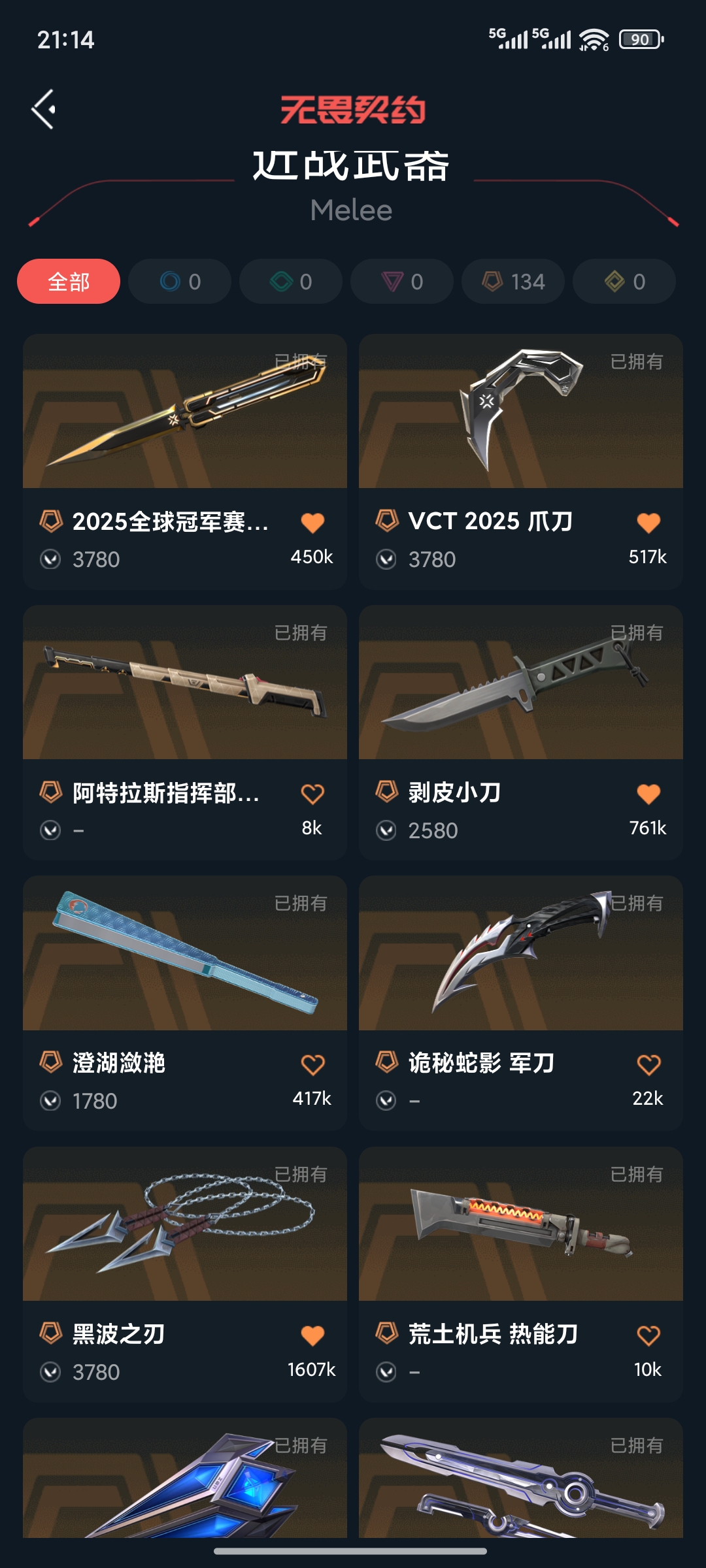The width and height of the screenshot is (706, 1568).
Task: Filter by the yellow diamond tier chip
Action: click(624, 282)
